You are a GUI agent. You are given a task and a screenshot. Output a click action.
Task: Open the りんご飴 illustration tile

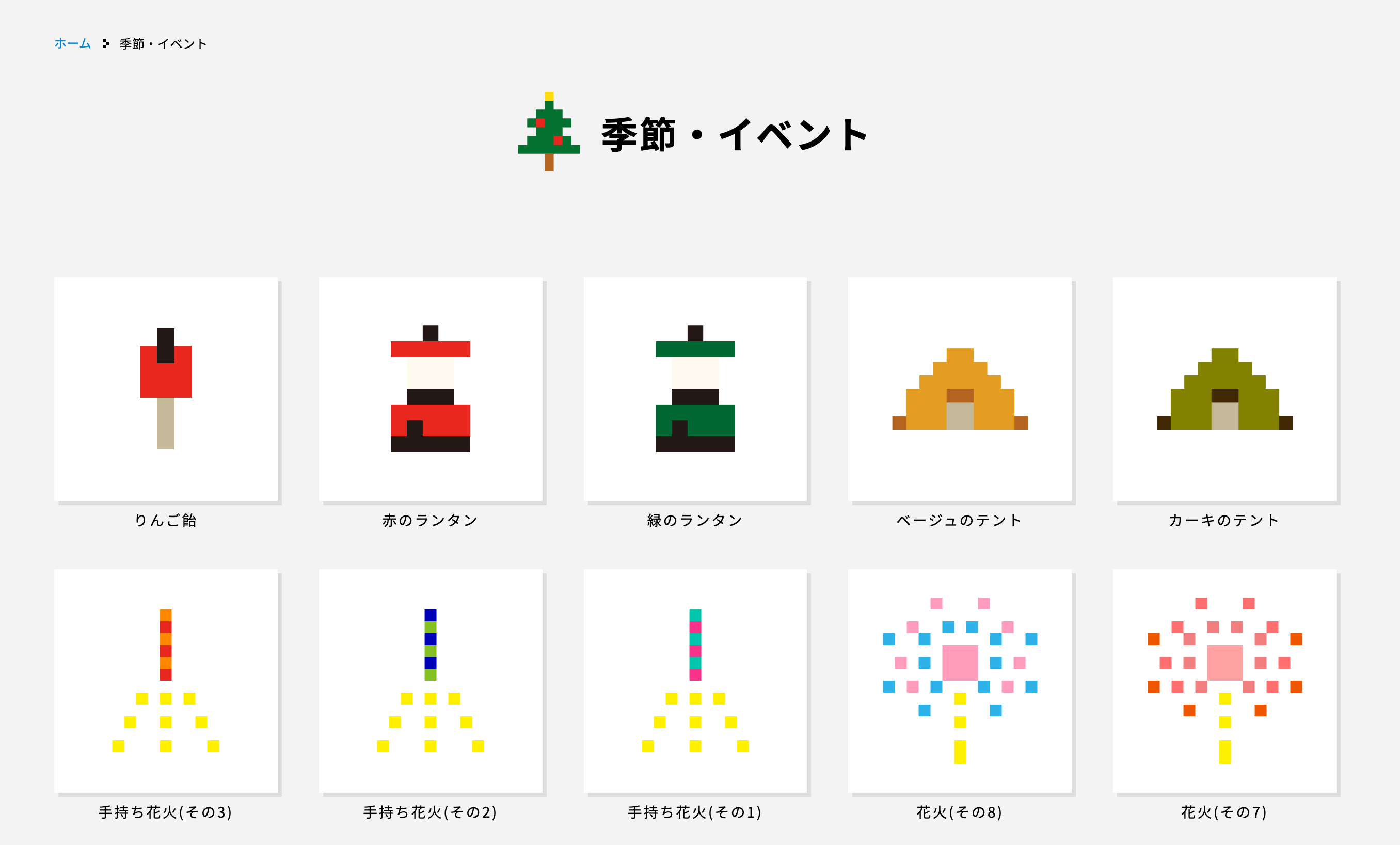[x=165, y=389]
